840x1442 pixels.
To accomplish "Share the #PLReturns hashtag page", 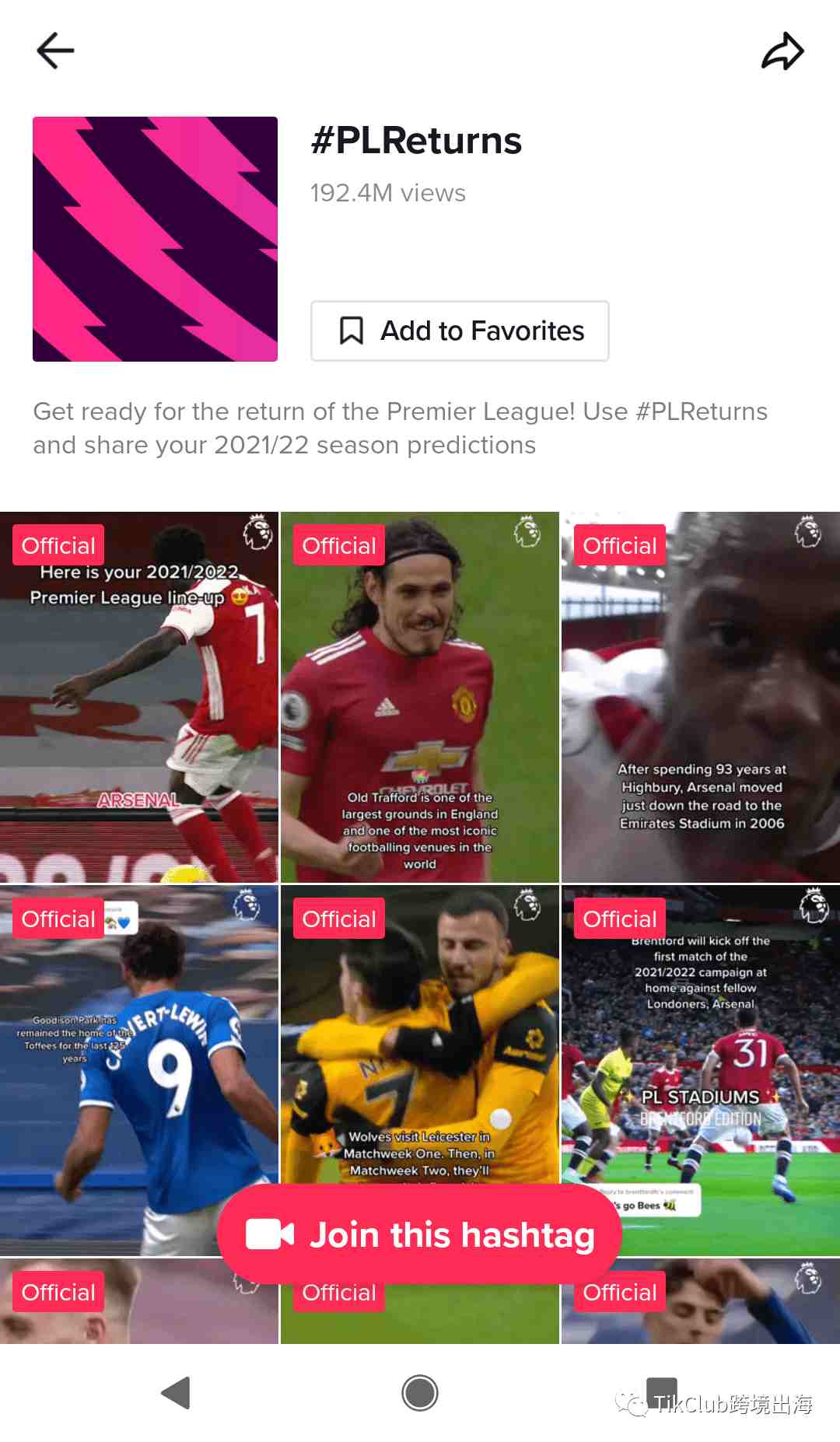I will click(782, 51).
